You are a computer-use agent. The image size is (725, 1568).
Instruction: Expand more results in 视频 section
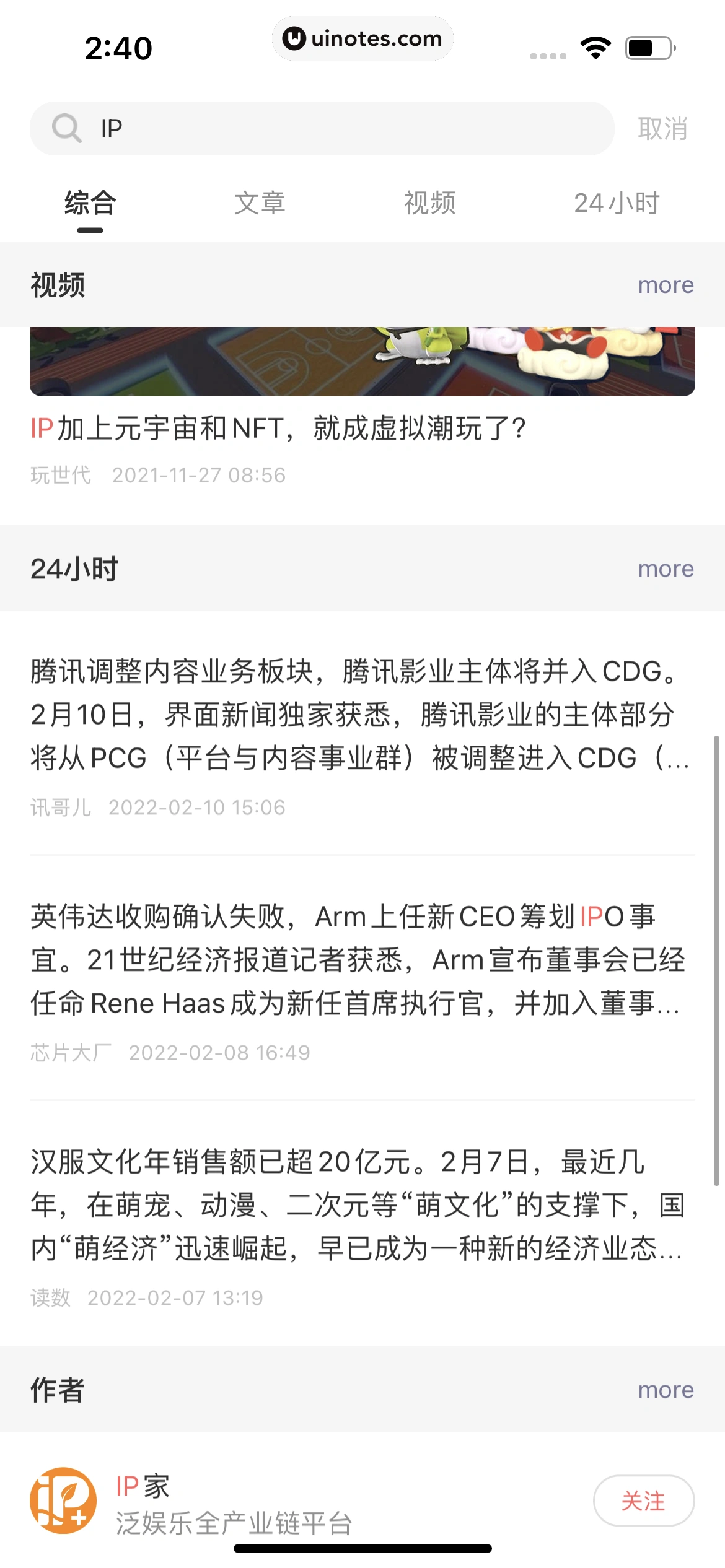point(666,285)
